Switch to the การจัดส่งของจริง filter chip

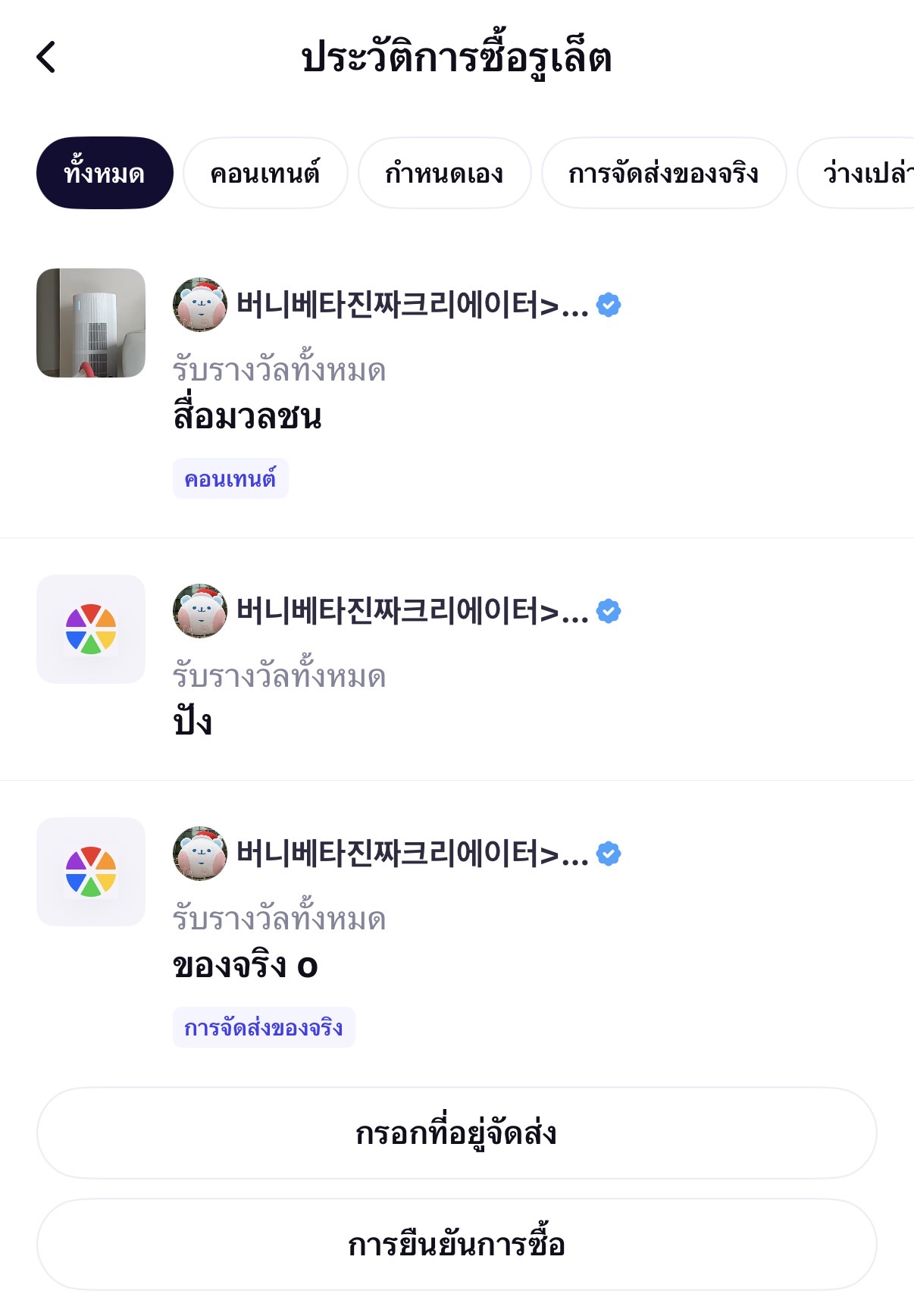[663, 173]
